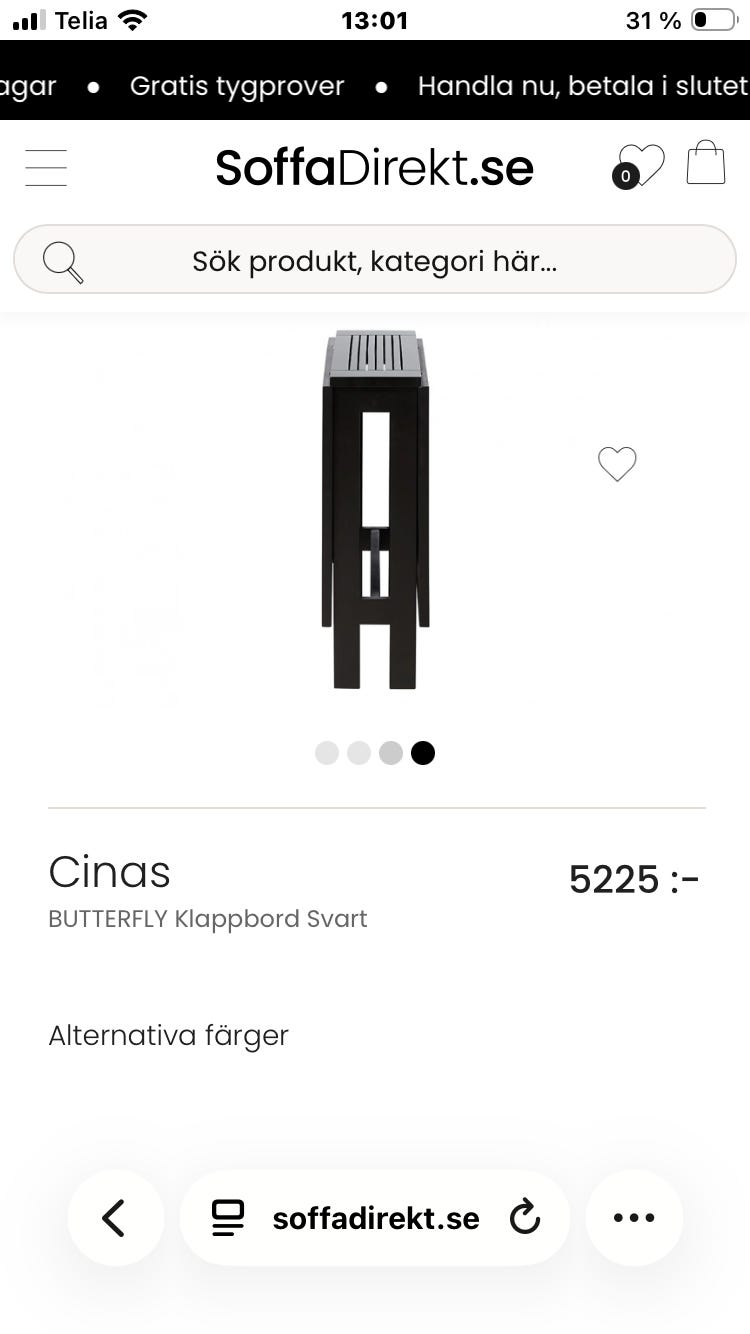
Task: Reload the soffadirekt.se page
Action: (524, 1217)
